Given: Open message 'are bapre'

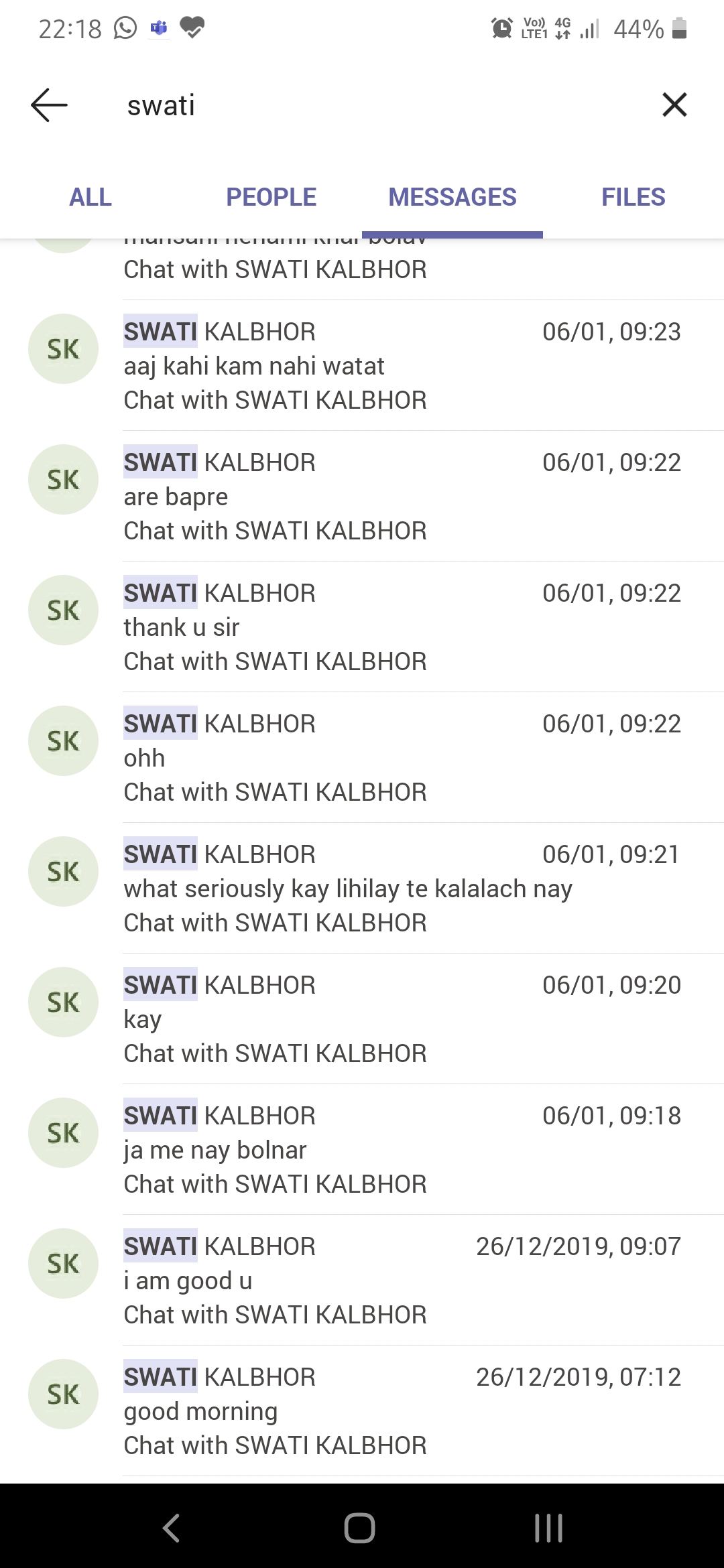Looking at the screenshot, I should pyautogui.click(x=402, y=497).
